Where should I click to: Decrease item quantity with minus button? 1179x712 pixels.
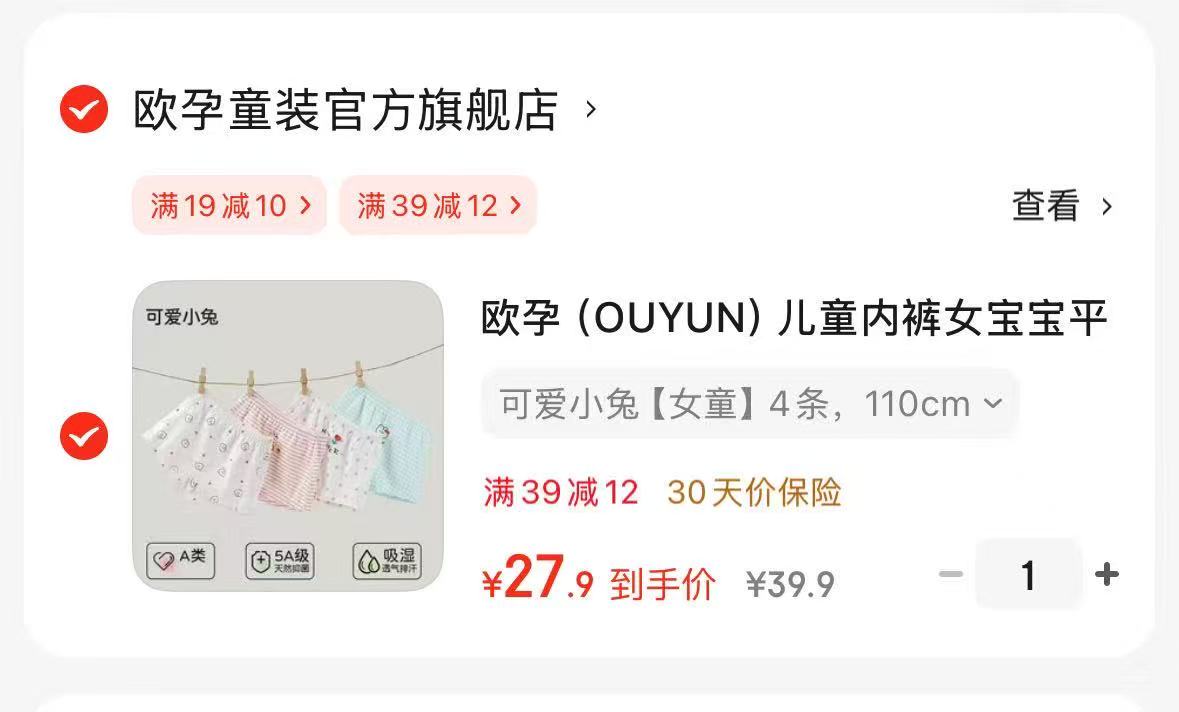click(x=951, y=575)
